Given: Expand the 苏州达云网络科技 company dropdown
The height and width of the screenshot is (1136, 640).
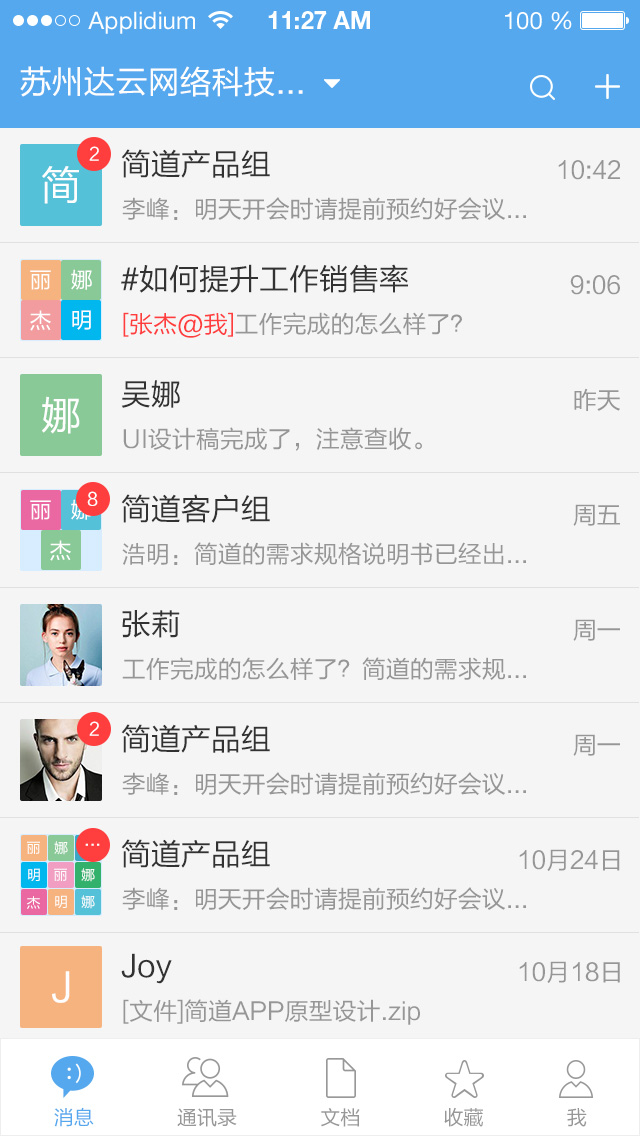Looking at the screenshot, I should 332,83.
